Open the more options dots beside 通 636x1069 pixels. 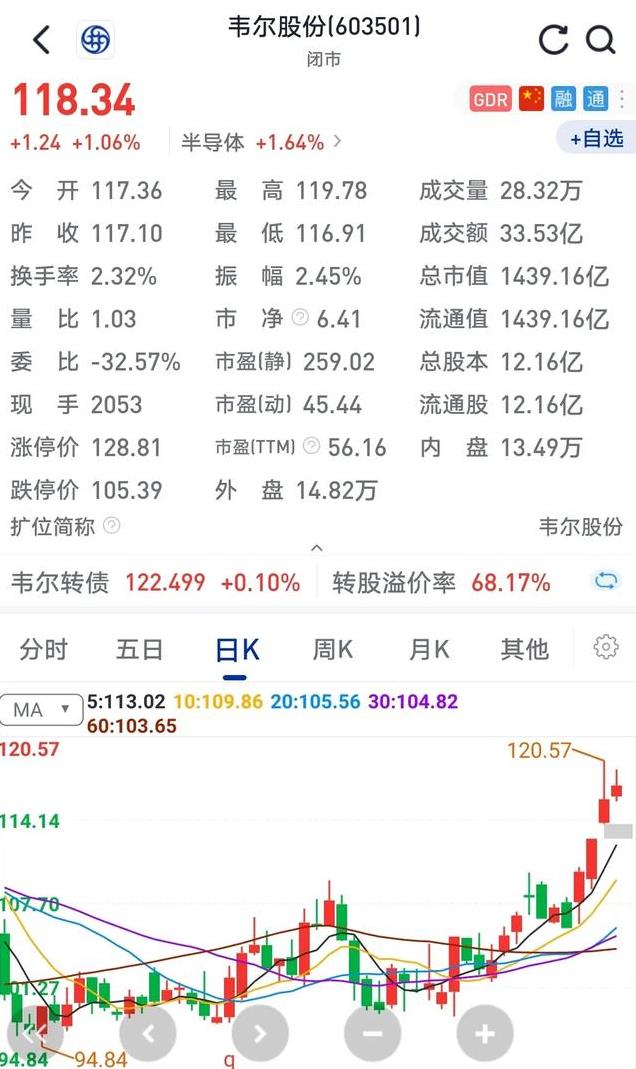tap(622, 100)
